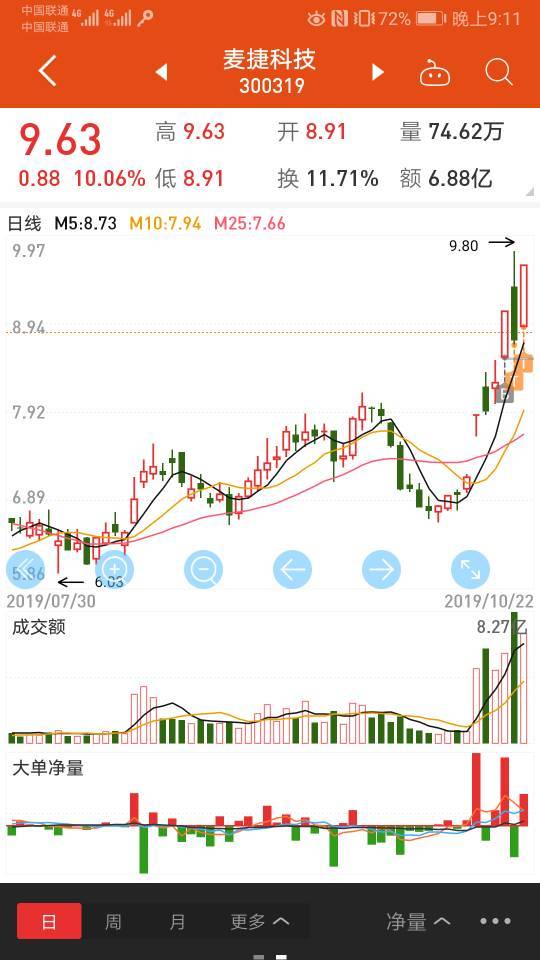540x960 pixels.
Task: Zoom in on the candlestick chart
Action: pyautogui.click(x=114, y=570)
